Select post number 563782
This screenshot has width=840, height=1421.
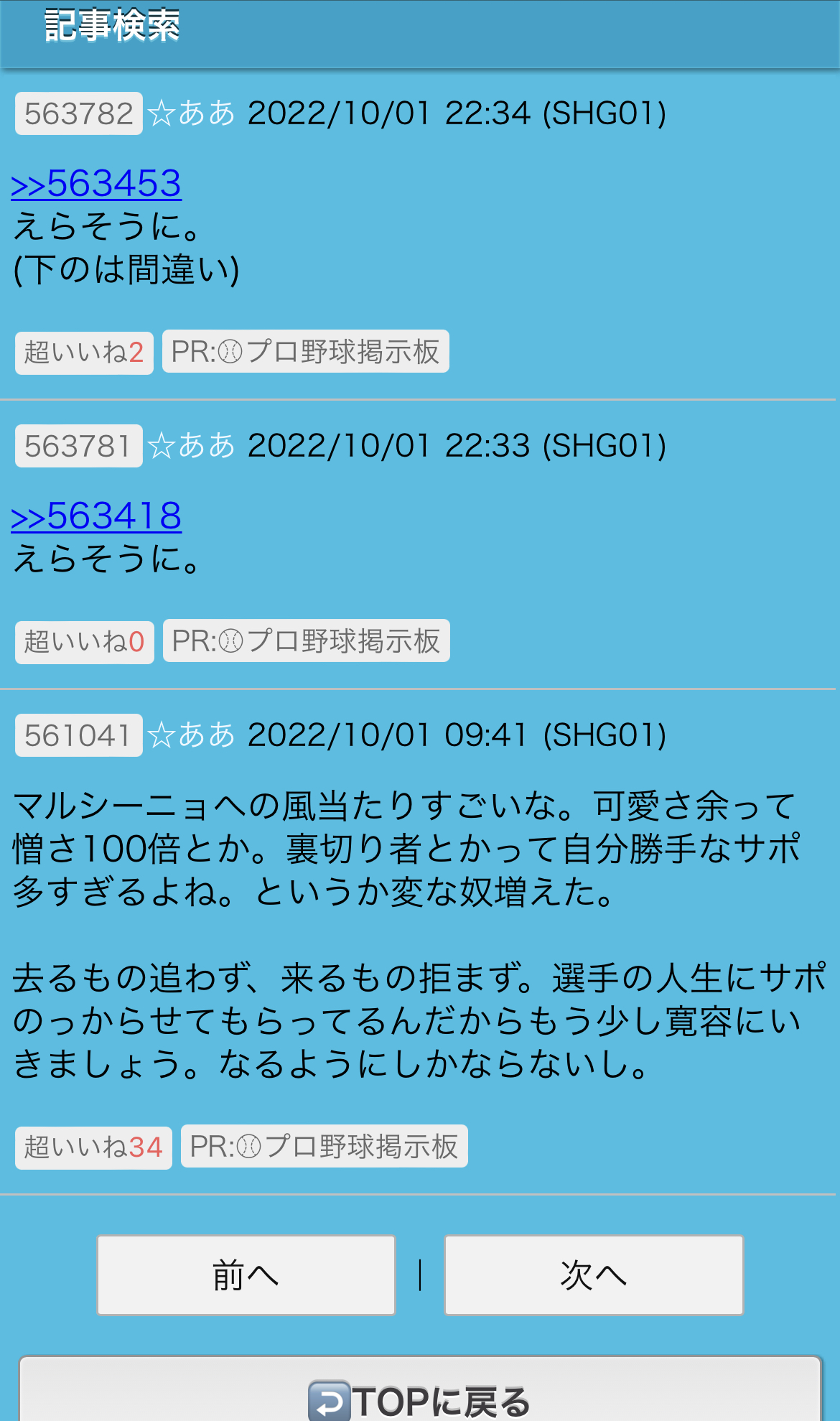click(x=79, y=113)
